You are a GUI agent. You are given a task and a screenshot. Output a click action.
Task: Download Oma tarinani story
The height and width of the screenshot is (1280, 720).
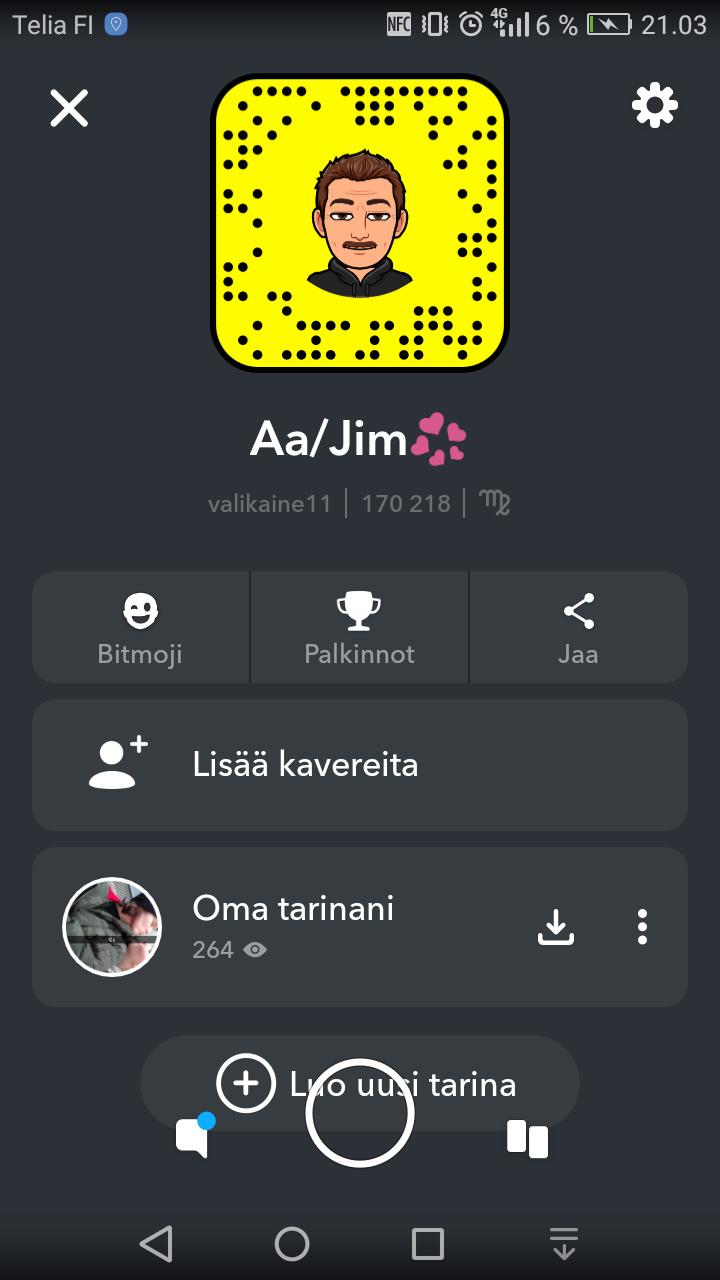click(557, 927)
